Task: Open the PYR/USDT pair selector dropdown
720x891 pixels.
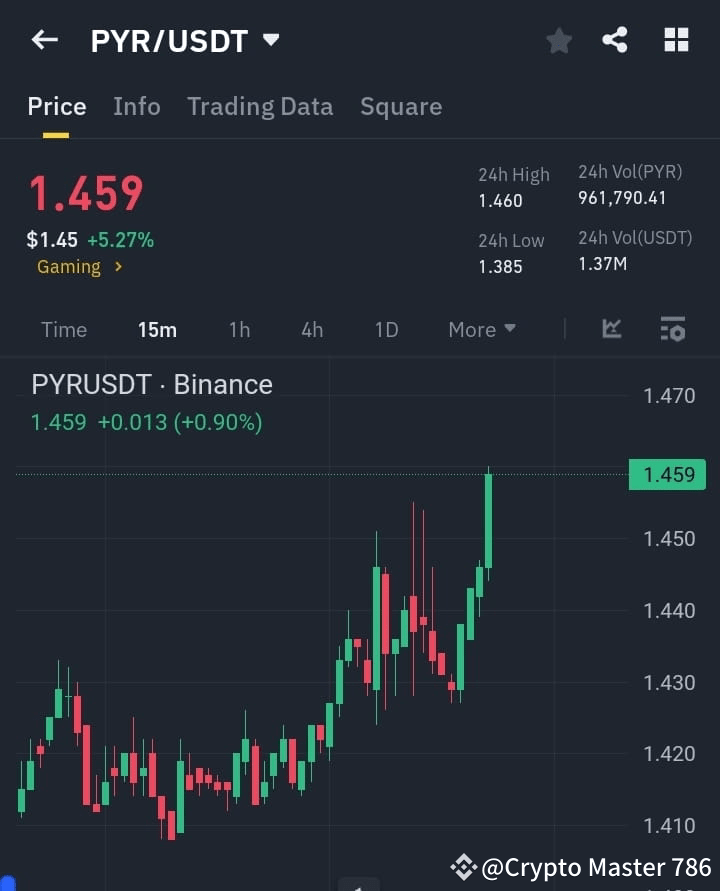Action: [270, 41]
